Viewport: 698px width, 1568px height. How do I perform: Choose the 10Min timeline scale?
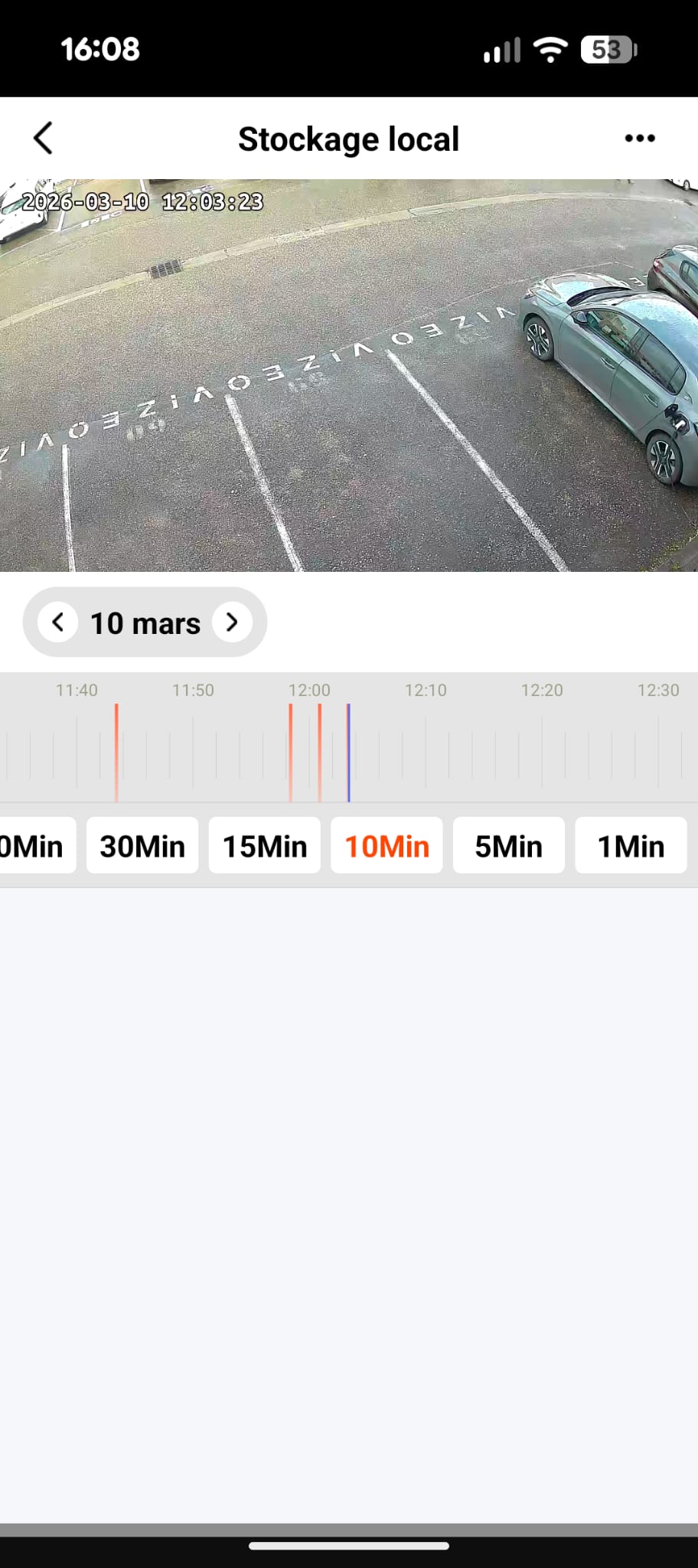tap(387, 846)
